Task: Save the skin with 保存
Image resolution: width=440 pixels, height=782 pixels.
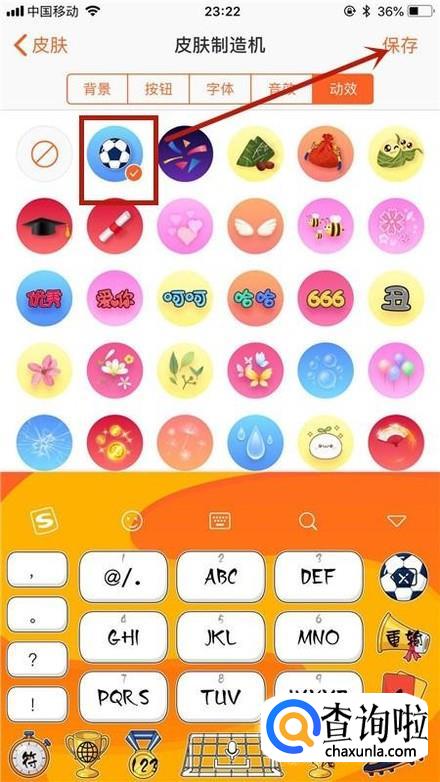Action: 400,45
